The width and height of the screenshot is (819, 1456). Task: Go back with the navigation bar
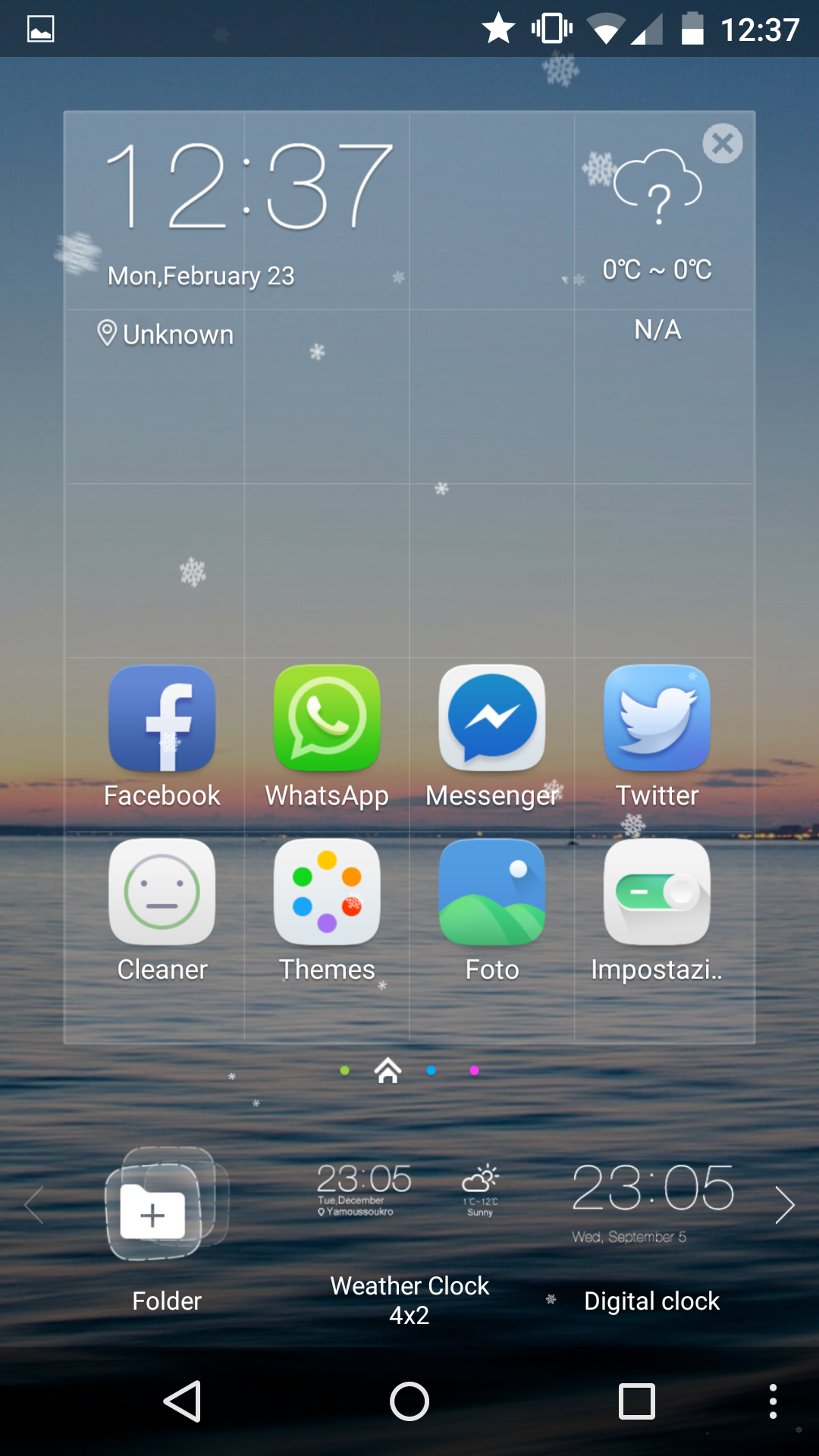(183, 1401)
